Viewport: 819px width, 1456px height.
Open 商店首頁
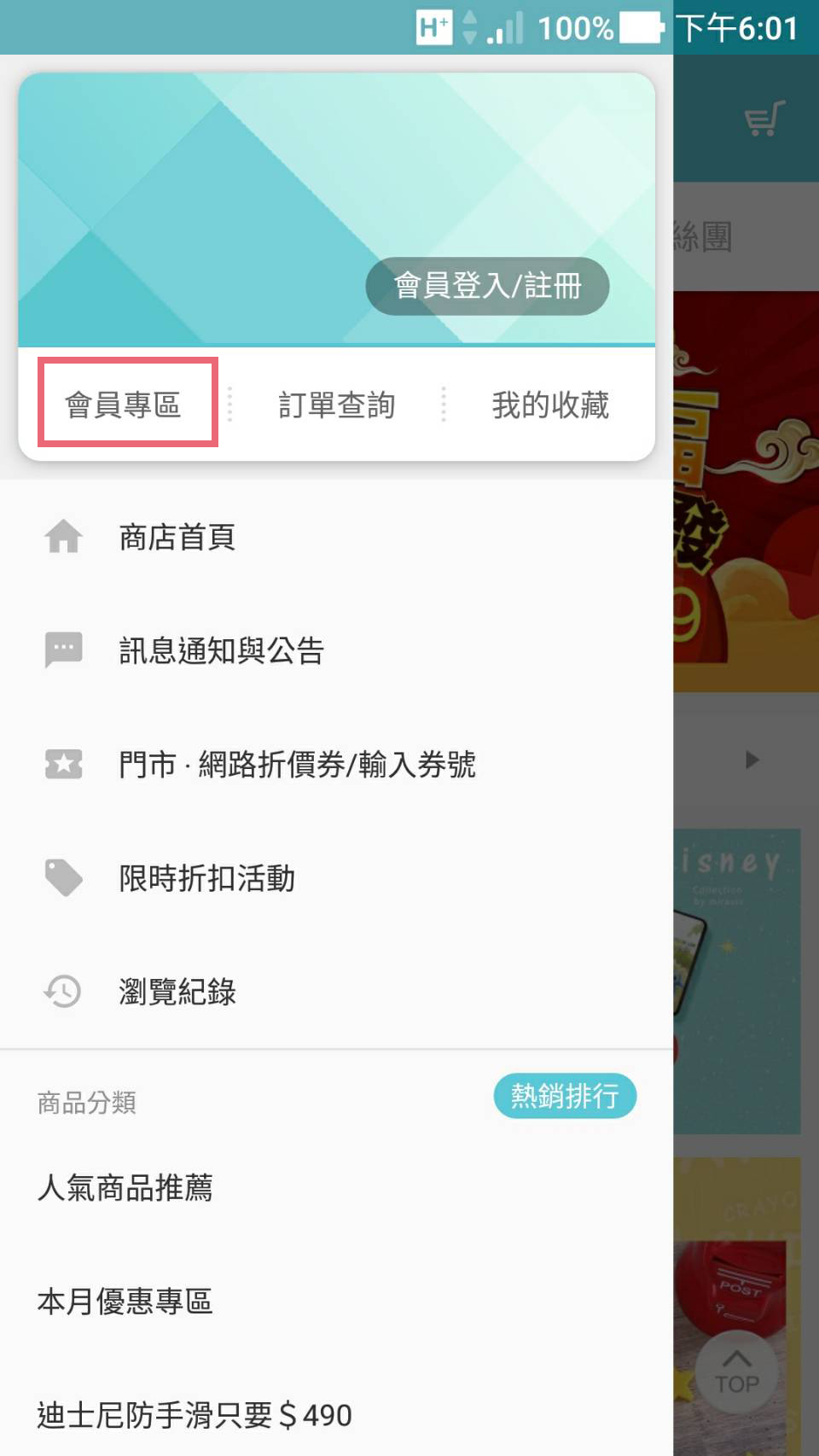tap(177, 538)
